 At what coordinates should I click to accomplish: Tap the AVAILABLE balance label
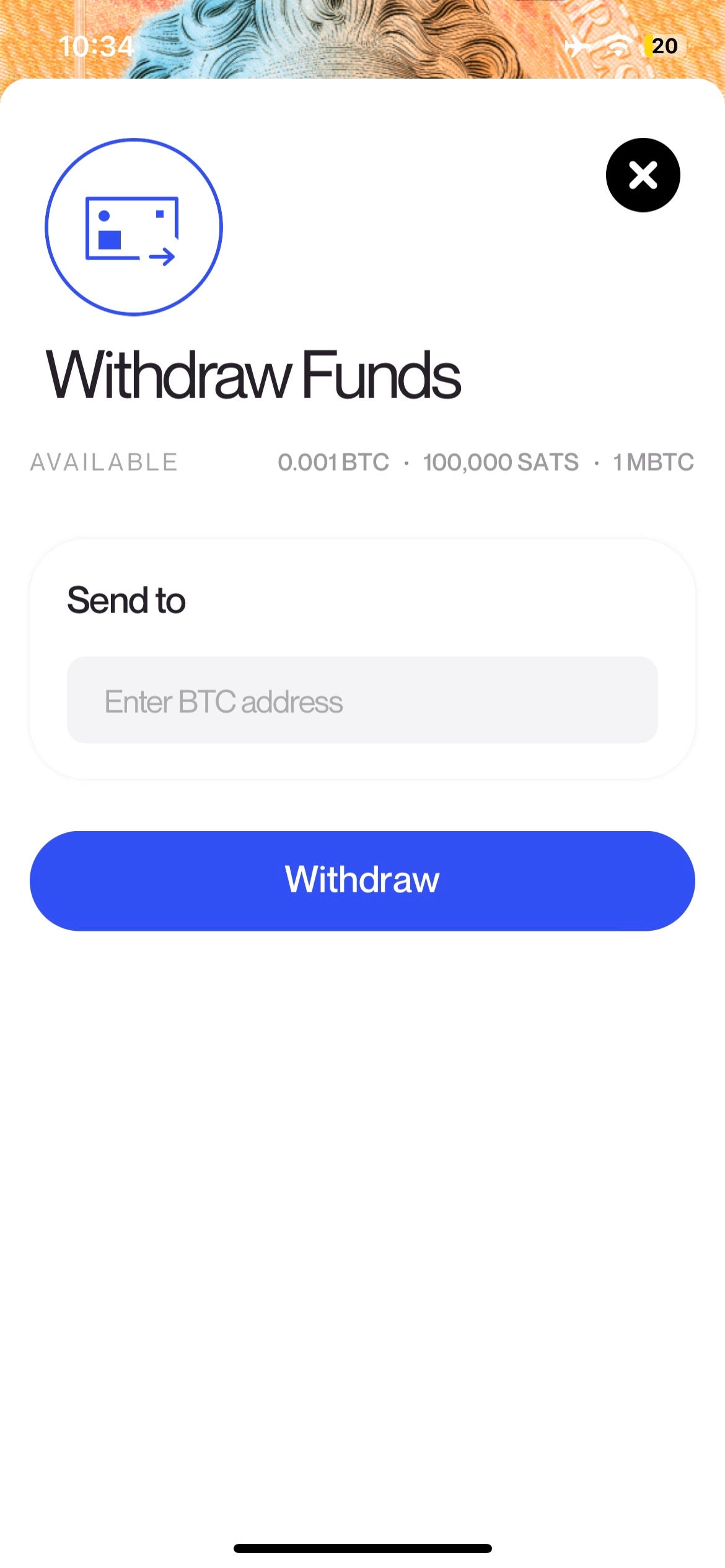104,461
